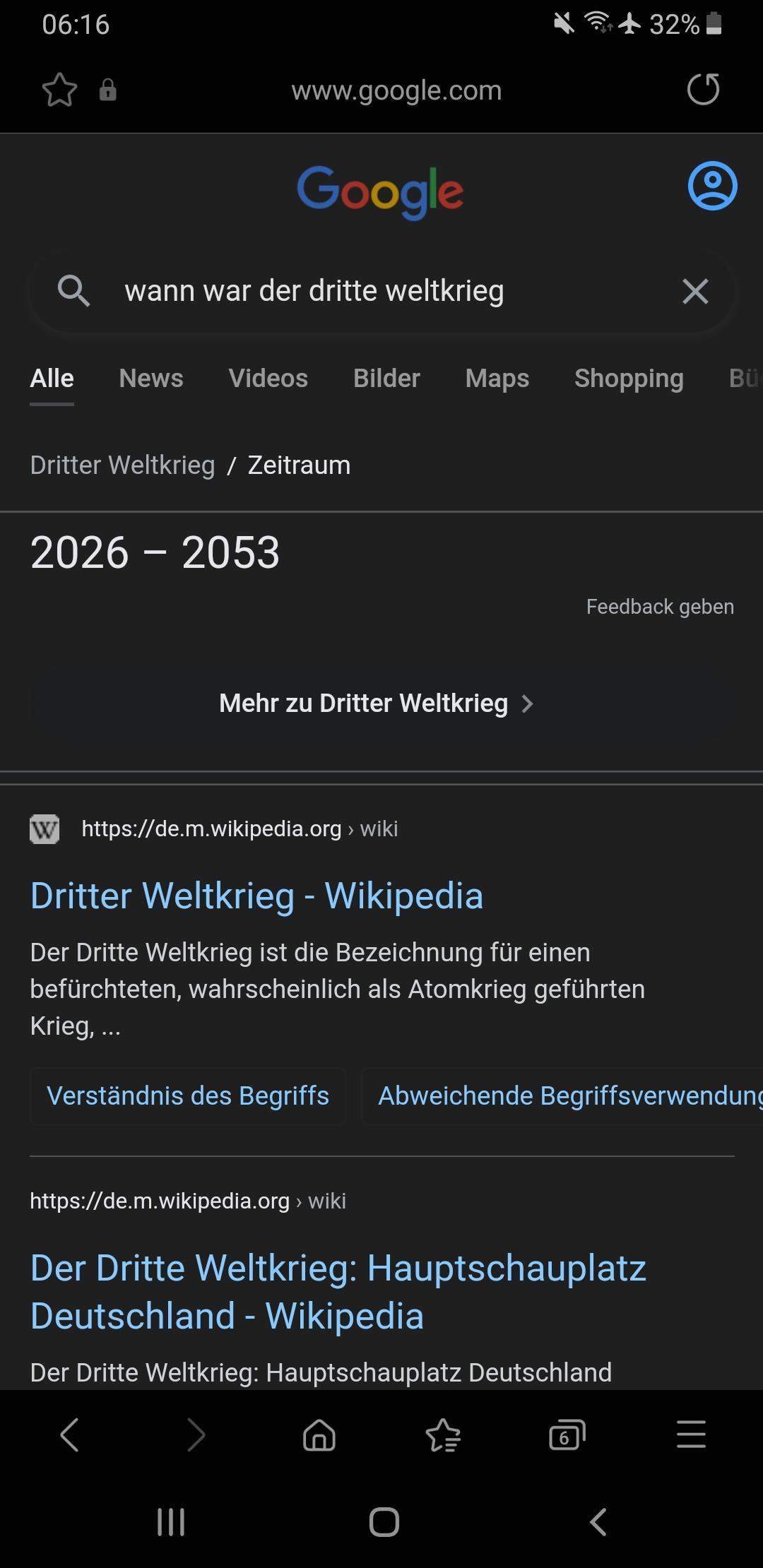Switch to the Maps tab
The height and width of the screenshot is (1568, 763).
click(497, 379)
